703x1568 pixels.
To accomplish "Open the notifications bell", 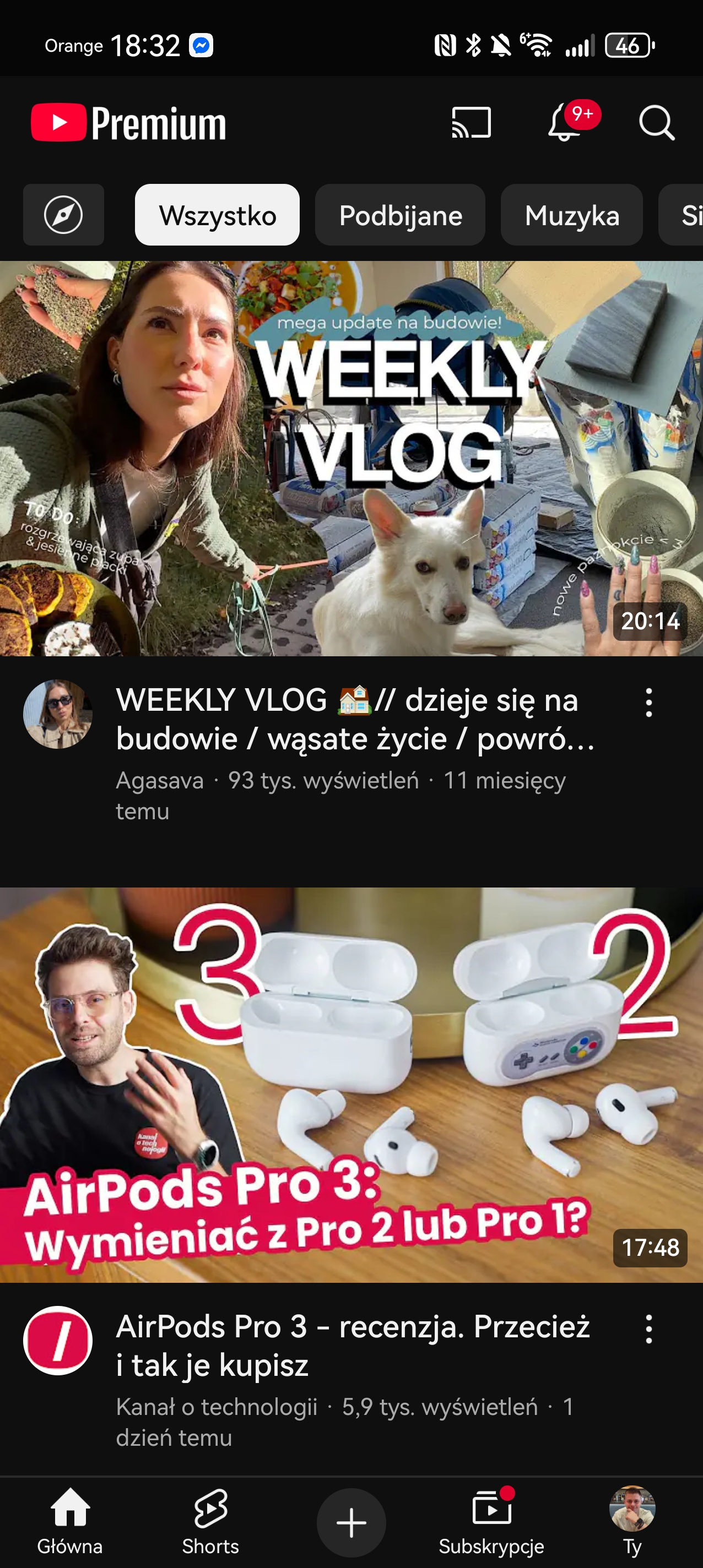I will 565,122.
